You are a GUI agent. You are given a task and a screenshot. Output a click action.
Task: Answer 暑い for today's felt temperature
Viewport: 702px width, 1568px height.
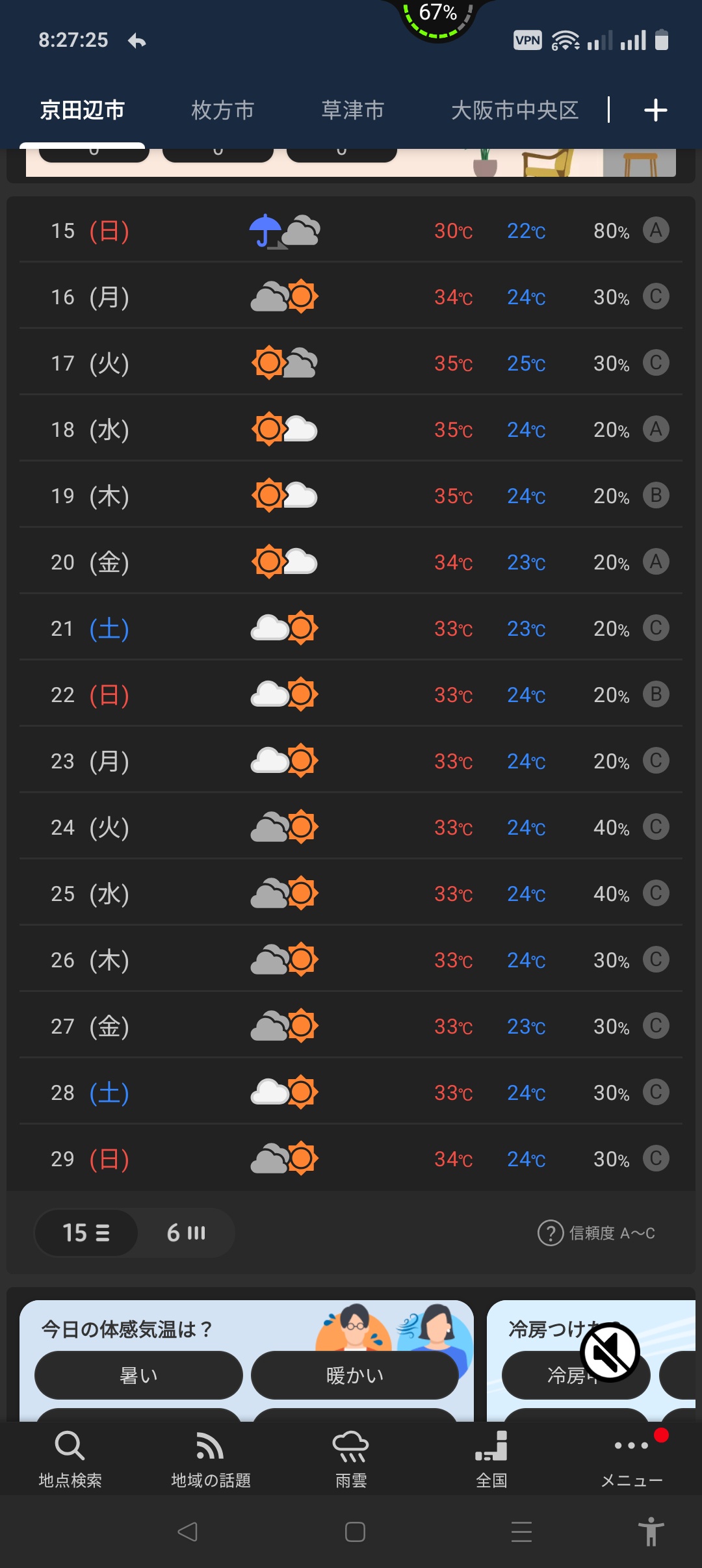coord(138,1375)
